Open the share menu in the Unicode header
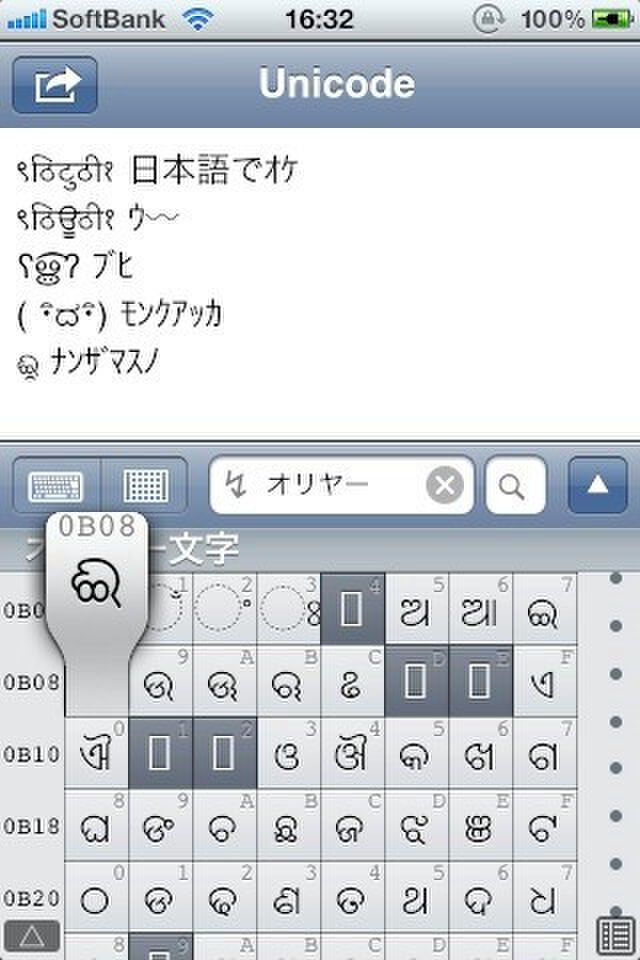 pos(55,86)
